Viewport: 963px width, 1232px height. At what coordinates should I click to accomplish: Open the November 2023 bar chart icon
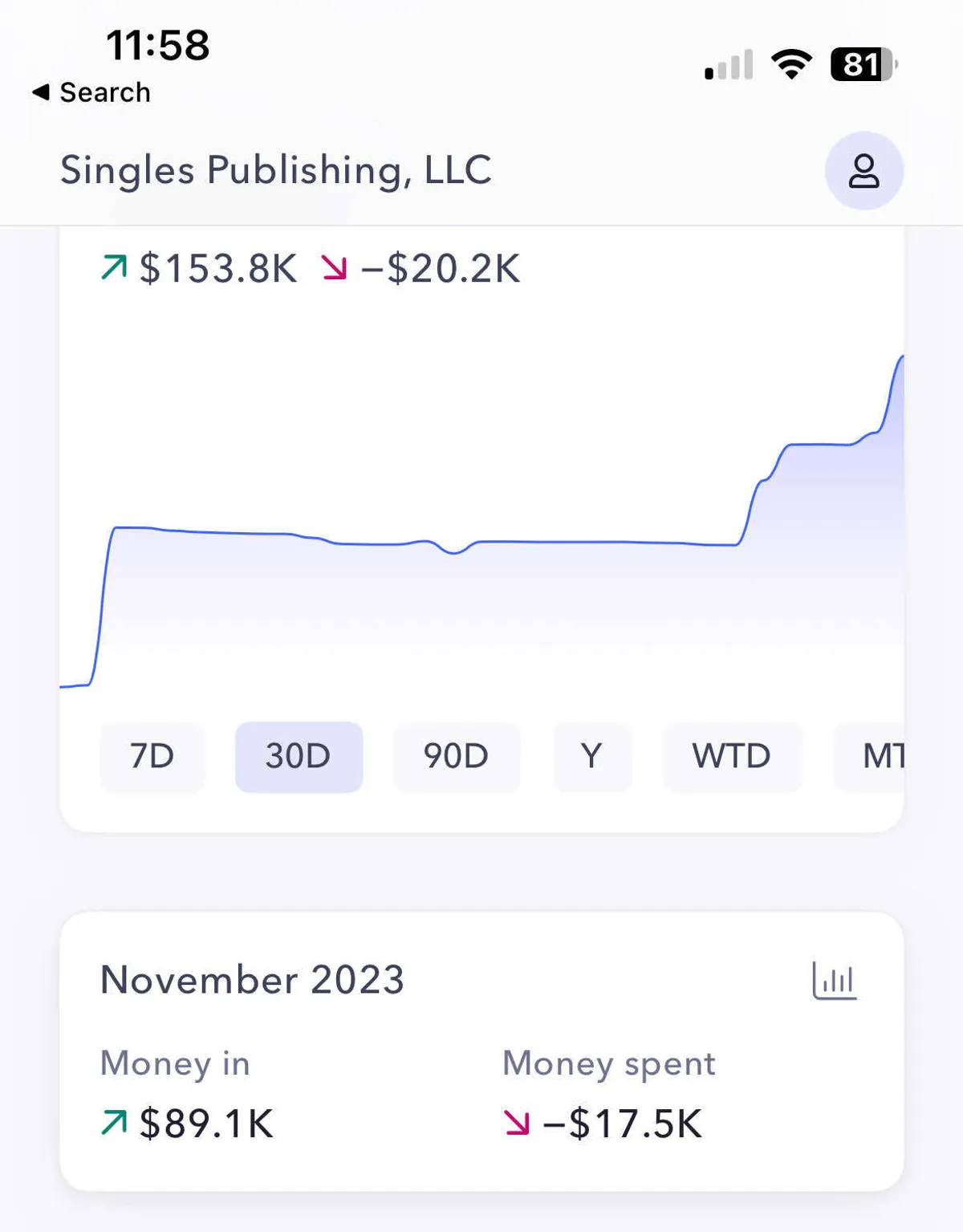click(835, 980)
